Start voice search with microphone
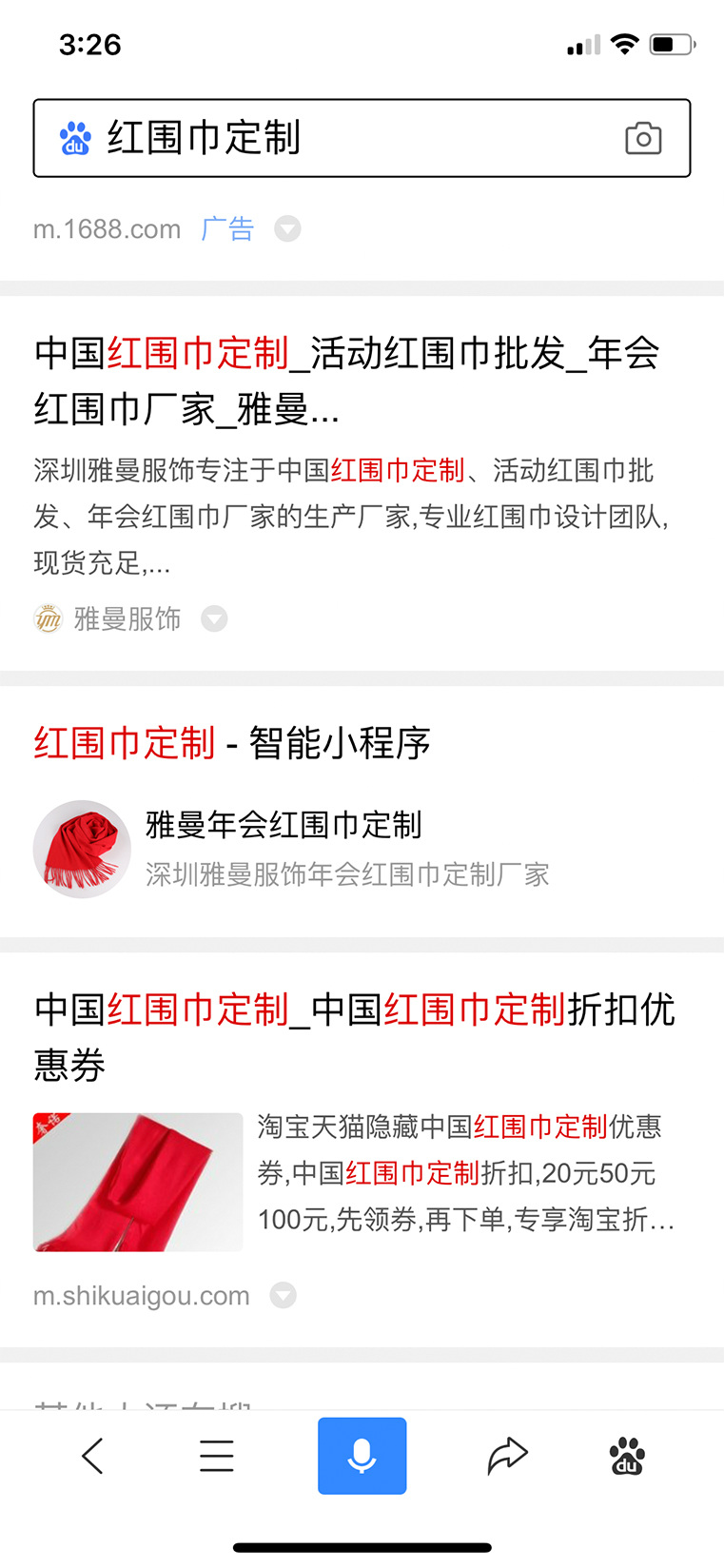724x1568 pixels. click(x=362, y=1456)
